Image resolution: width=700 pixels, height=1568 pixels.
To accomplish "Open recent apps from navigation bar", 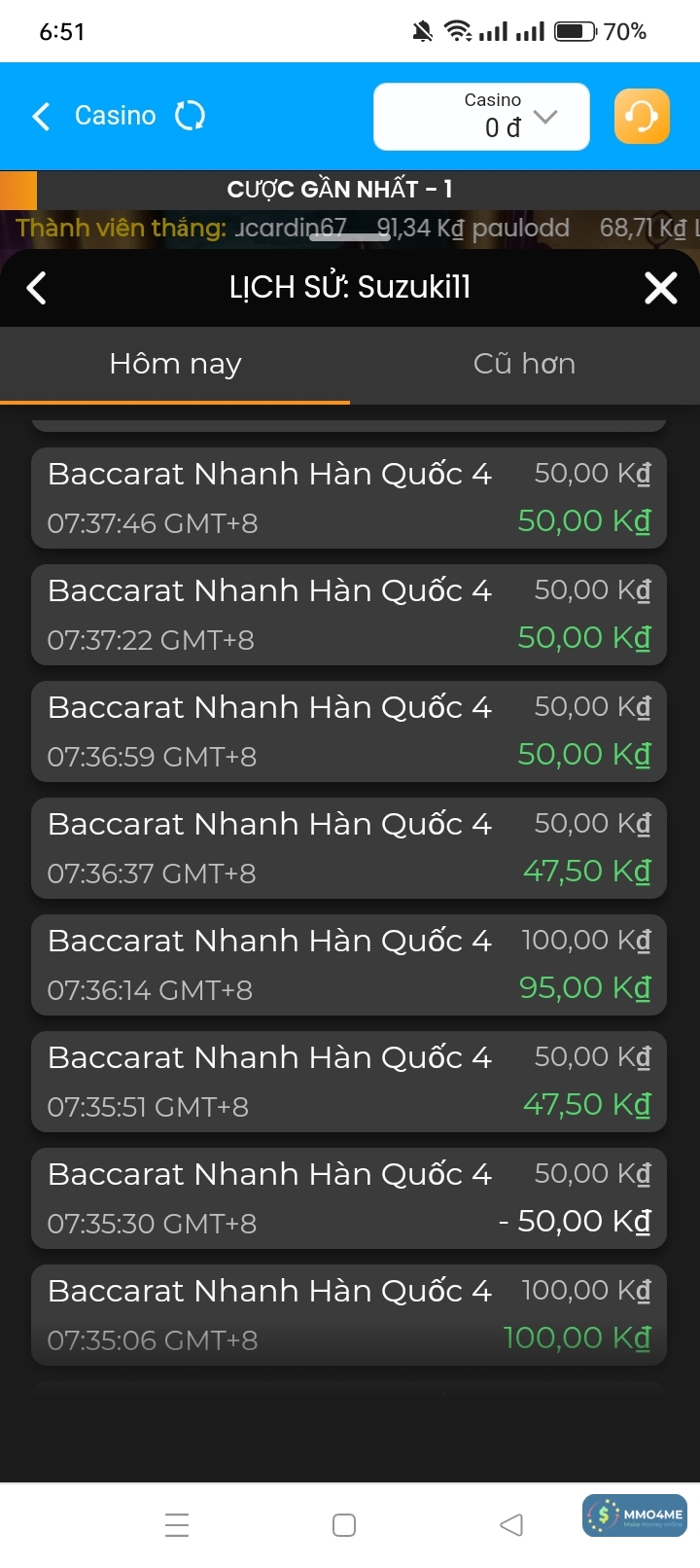I will coord(177,1525).
